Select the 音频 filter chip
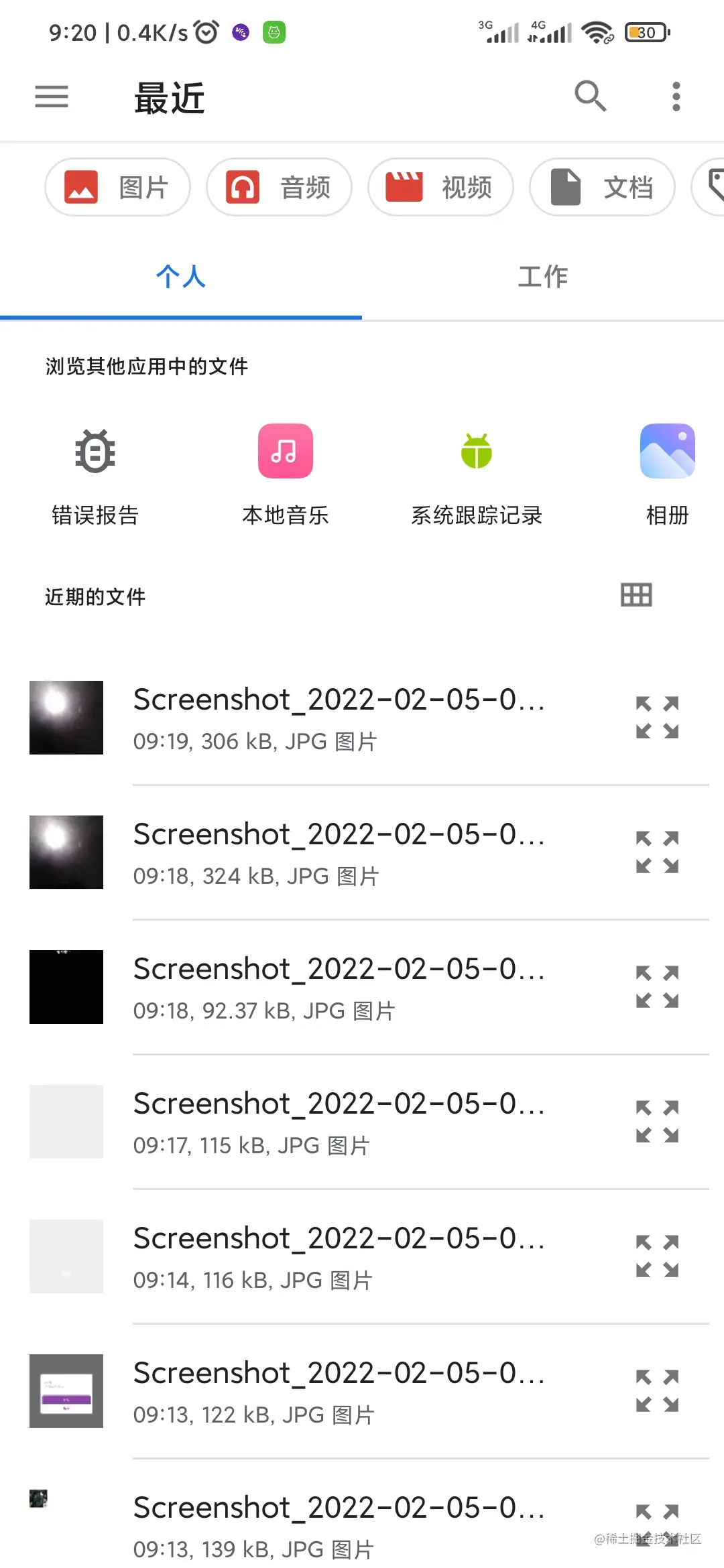 pyautogui.click(x=279, y=187)
